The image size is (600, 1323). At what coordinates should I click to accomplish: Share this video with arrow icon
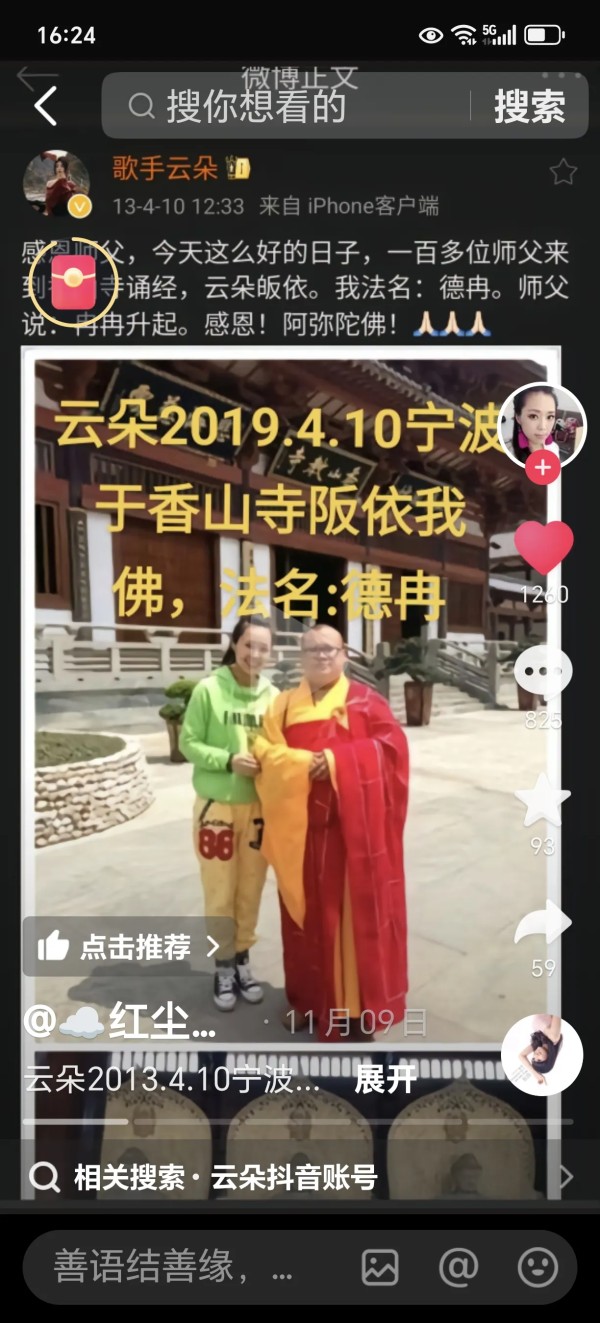click(x=543, y=925)
